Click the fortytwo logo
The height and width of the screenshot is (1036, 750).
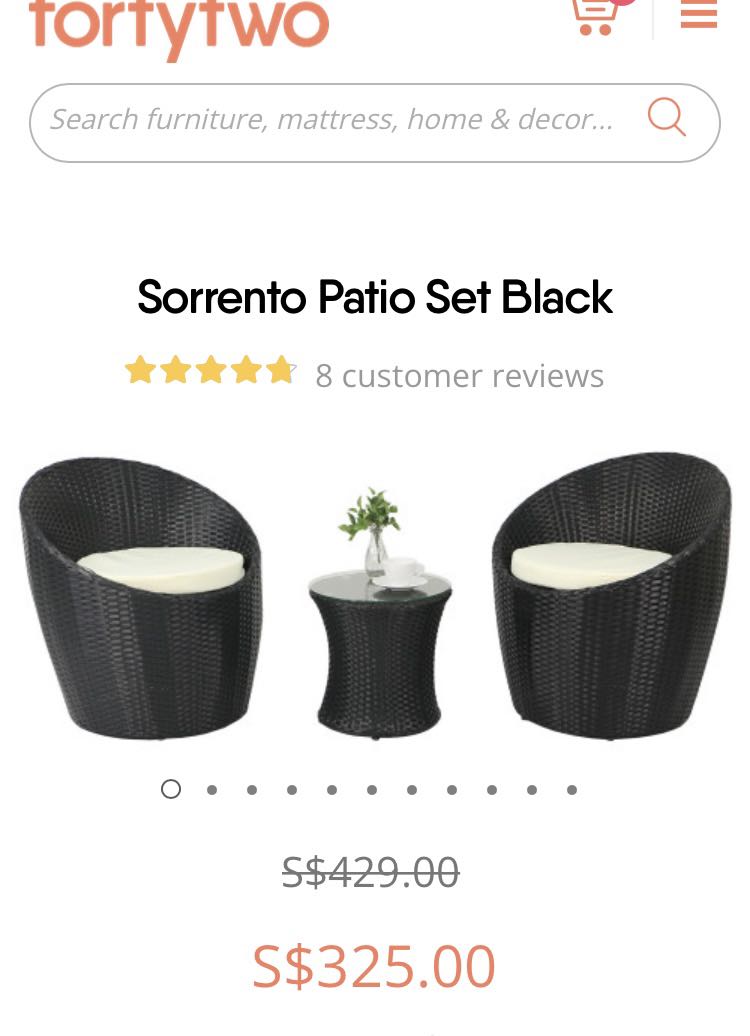178,25
